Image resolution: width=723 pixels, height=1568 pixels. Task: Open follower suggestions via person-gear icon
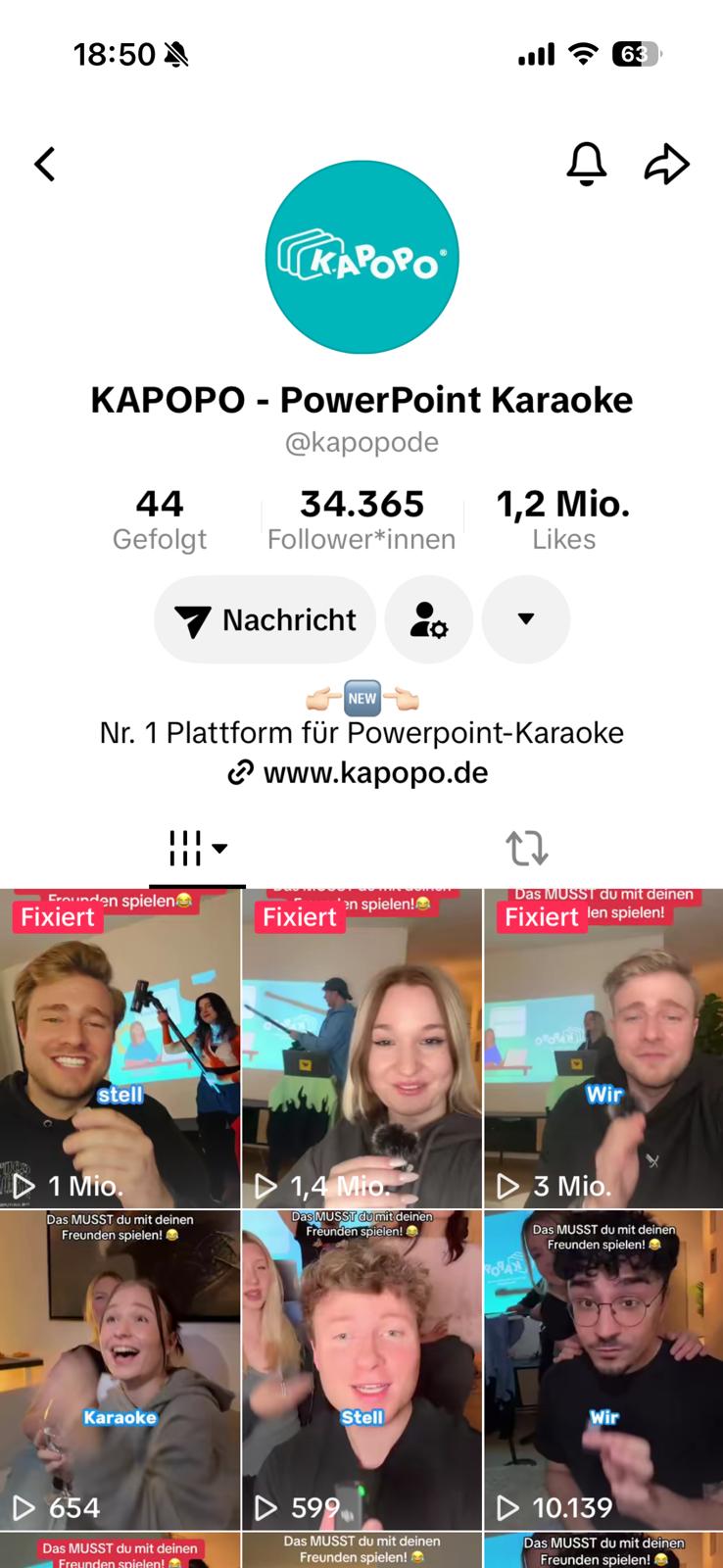[428, 619]
